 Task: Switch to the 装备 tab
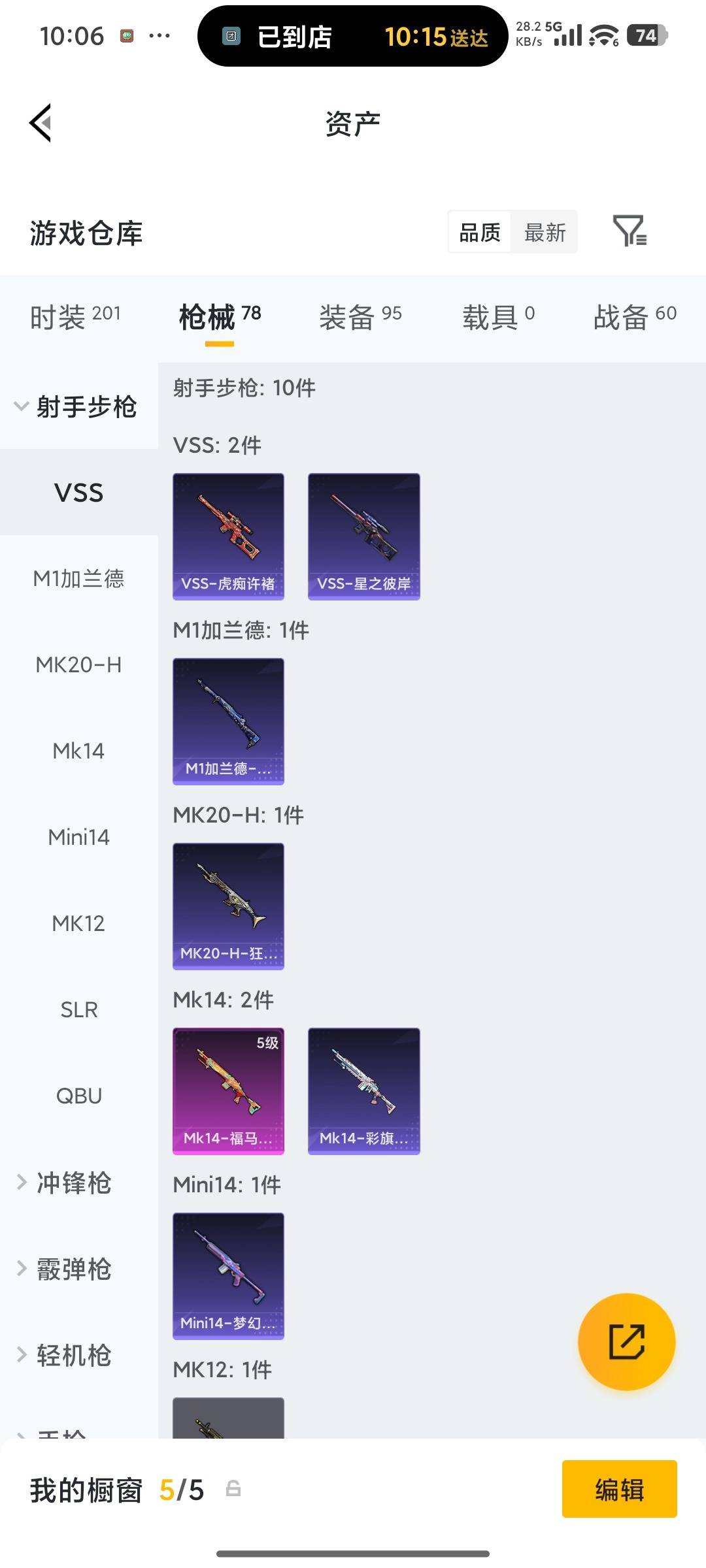(x=360, y=318)
